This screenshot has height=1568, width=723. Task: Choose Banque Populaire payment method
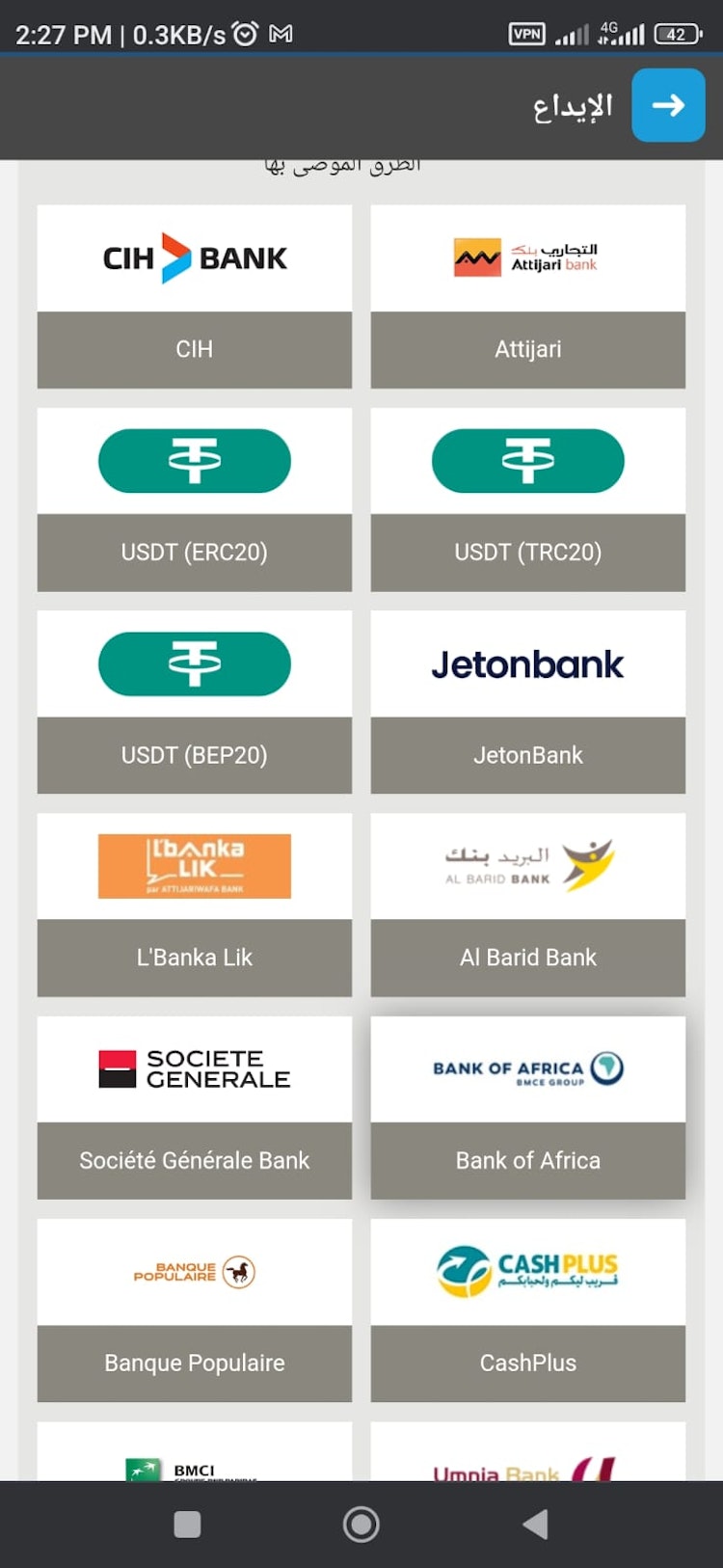[x=194, y=1309]
